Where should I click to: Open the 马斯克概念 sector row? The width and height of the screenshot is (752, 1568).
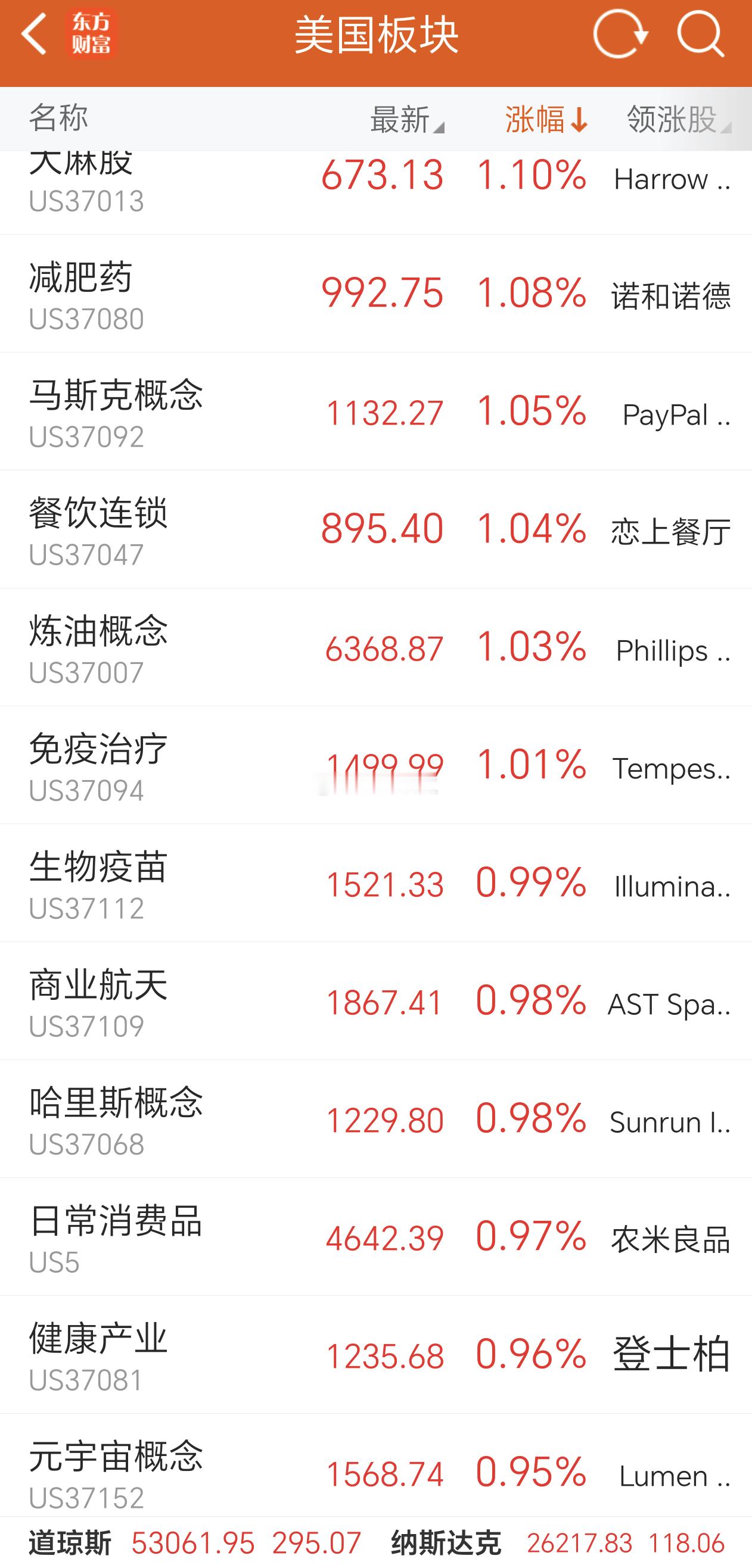coord(375,412)
